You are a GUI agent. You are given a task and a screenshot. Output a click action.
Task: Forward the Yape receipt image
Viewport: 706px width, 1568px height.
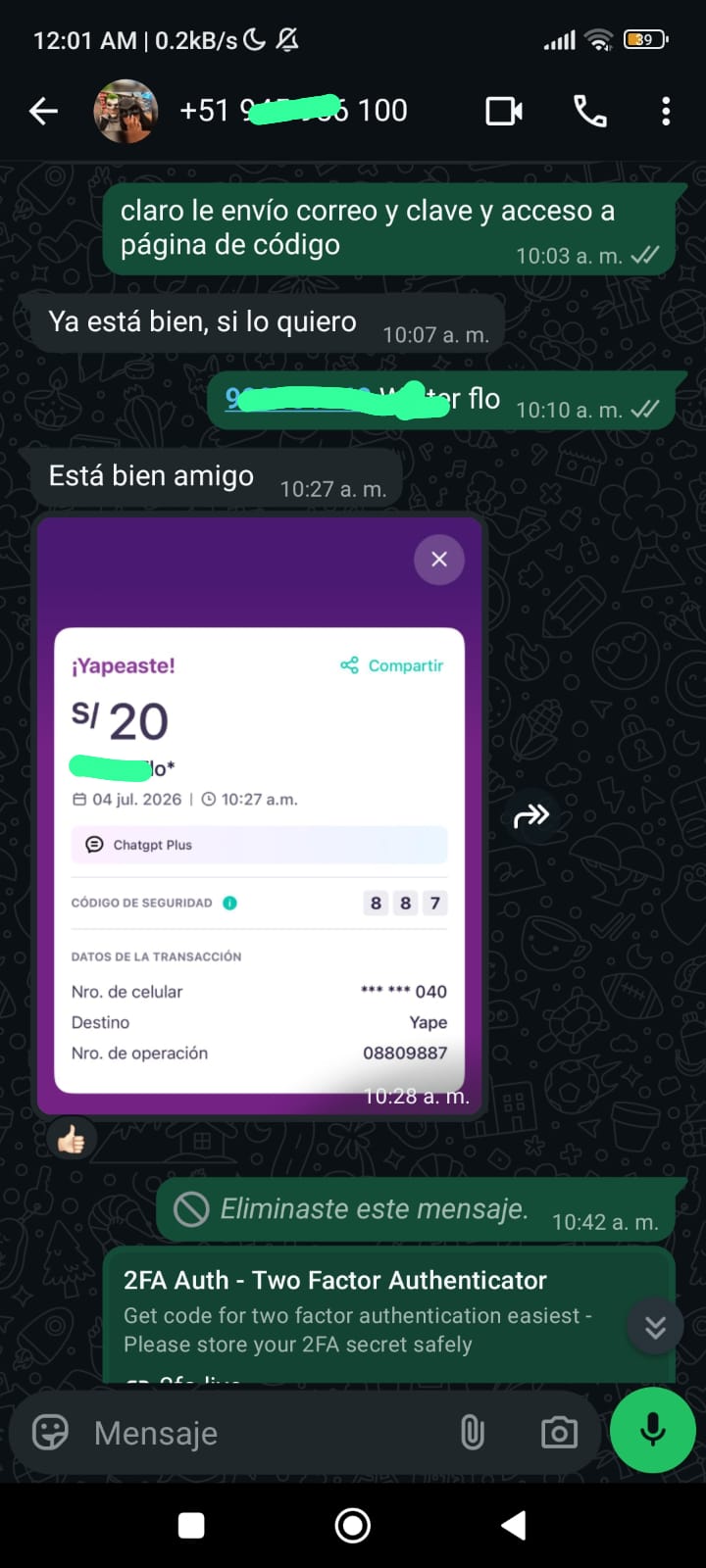pos(531,815)
